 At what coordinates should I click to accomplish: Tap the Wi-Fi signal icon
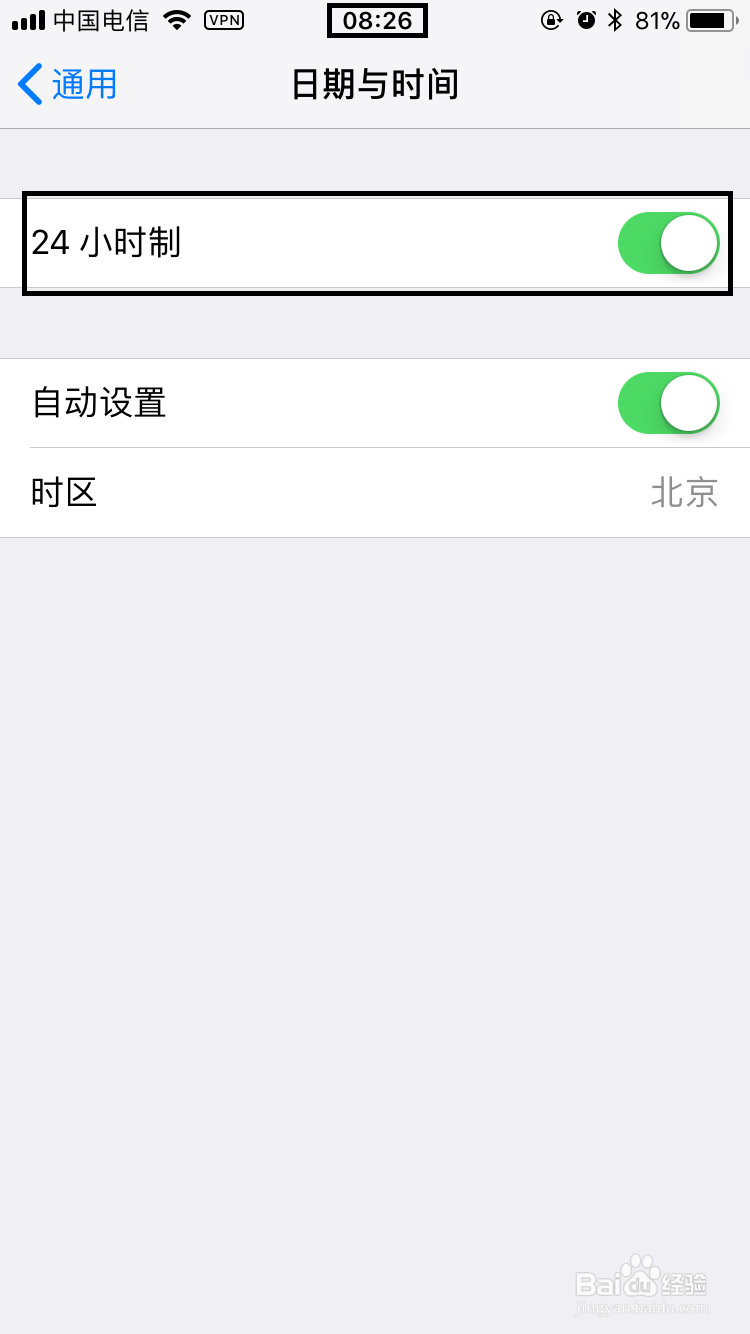click(172, 18)
